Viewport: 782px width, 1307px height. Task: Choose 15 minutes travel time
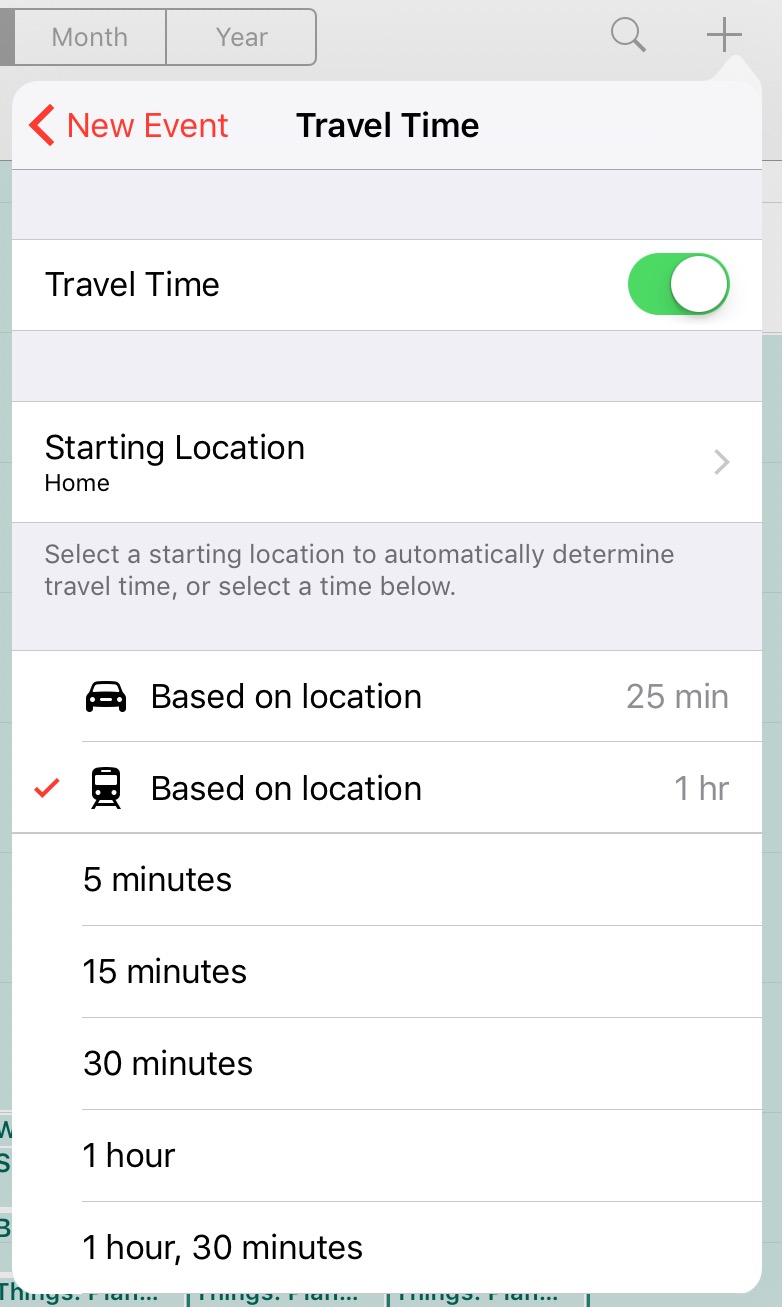pyautogui.click(x=386, y=972)
